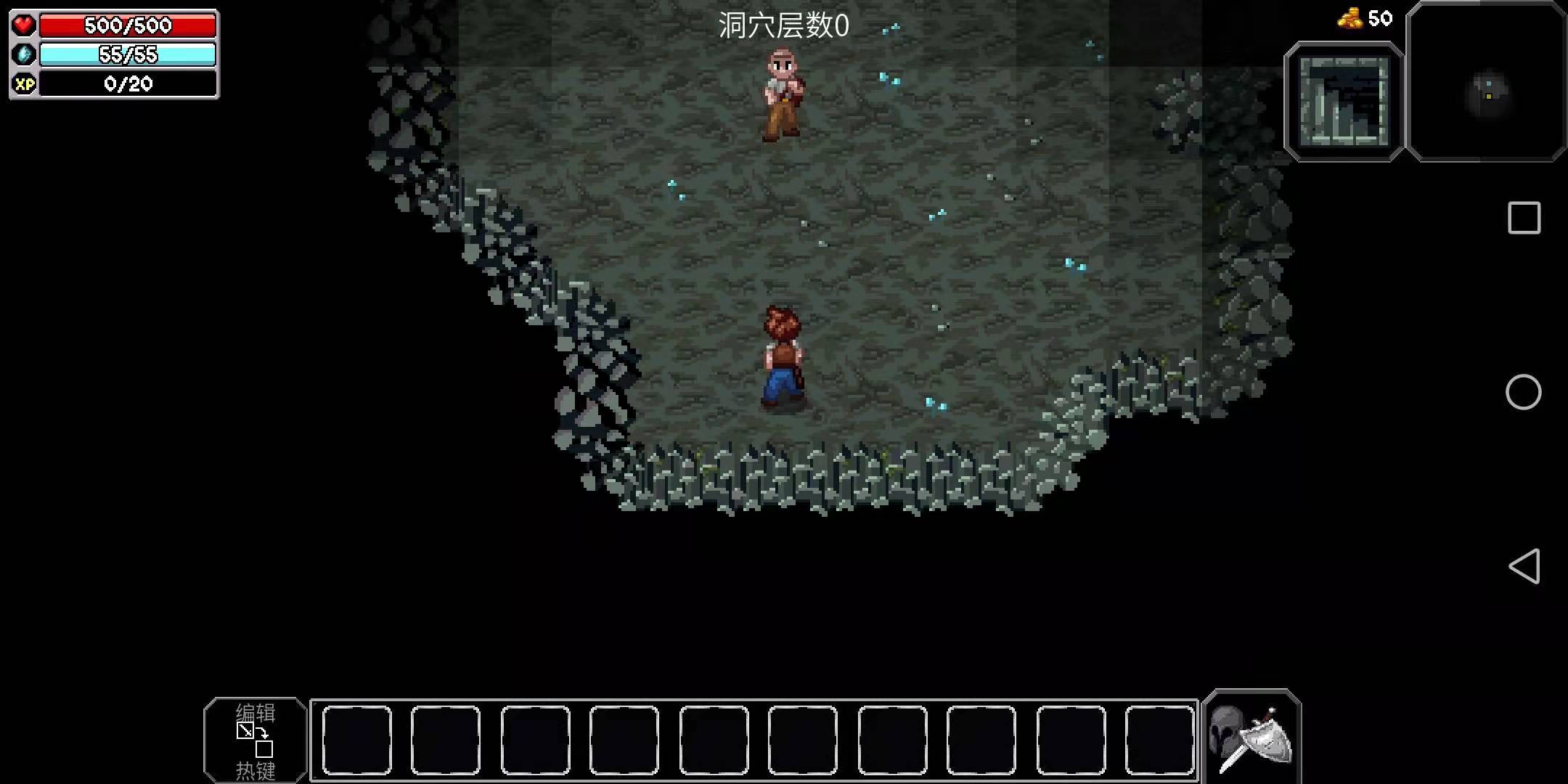
Task: Open the dungeon map icon
Action: click(x=1344, y=102)
